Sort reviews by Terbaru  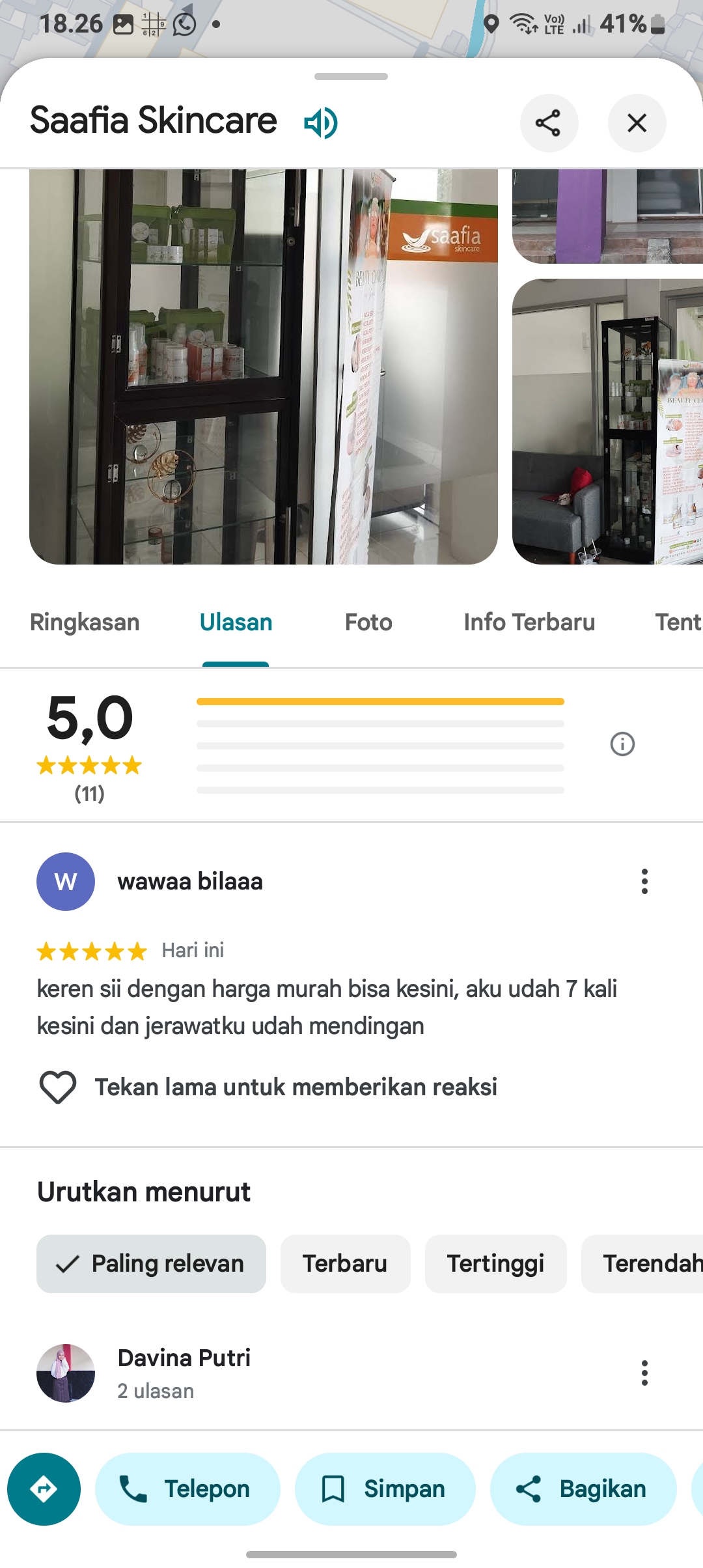(x=345, y=1264)
